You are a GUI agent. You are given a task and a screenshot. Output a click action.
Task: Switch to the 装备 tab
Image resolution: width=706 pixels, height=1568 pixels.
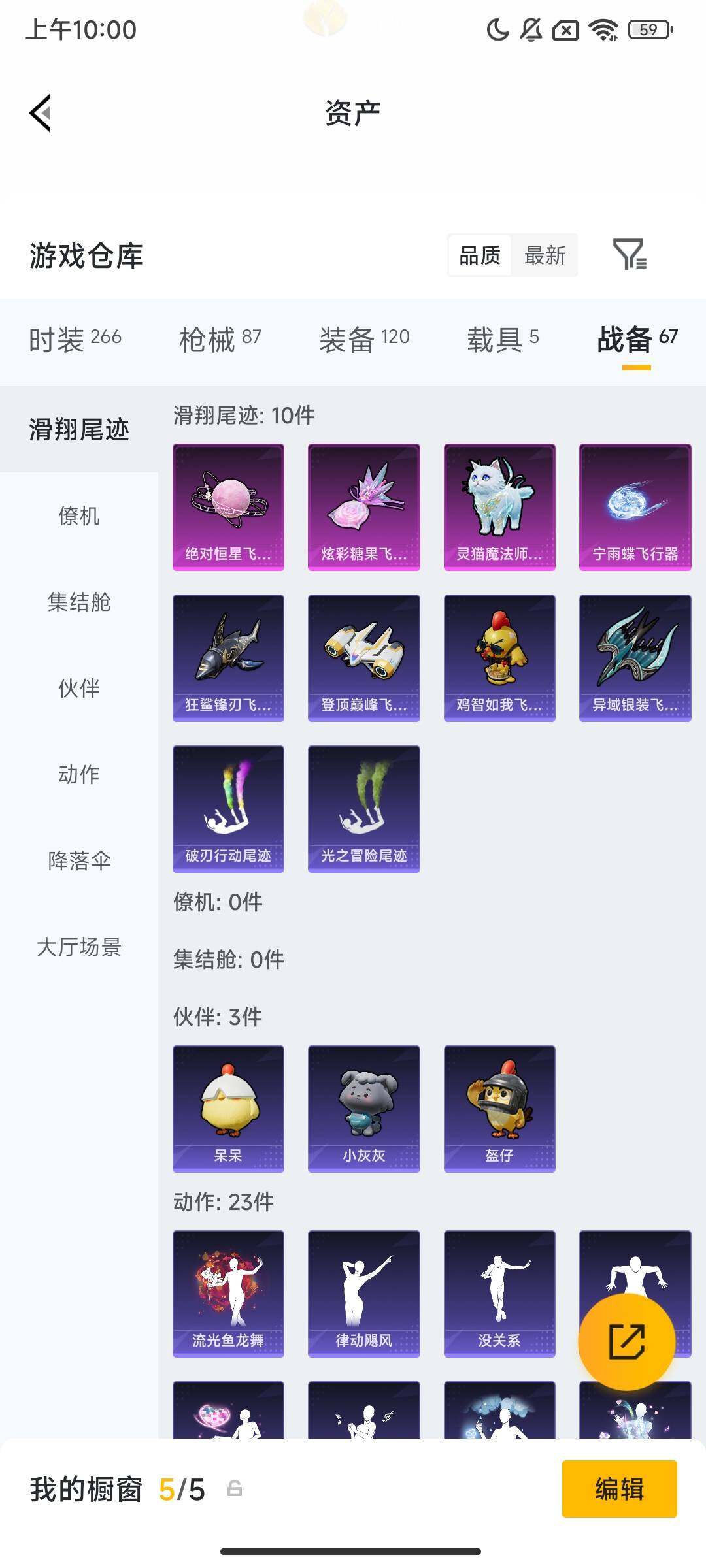[364, 339]
